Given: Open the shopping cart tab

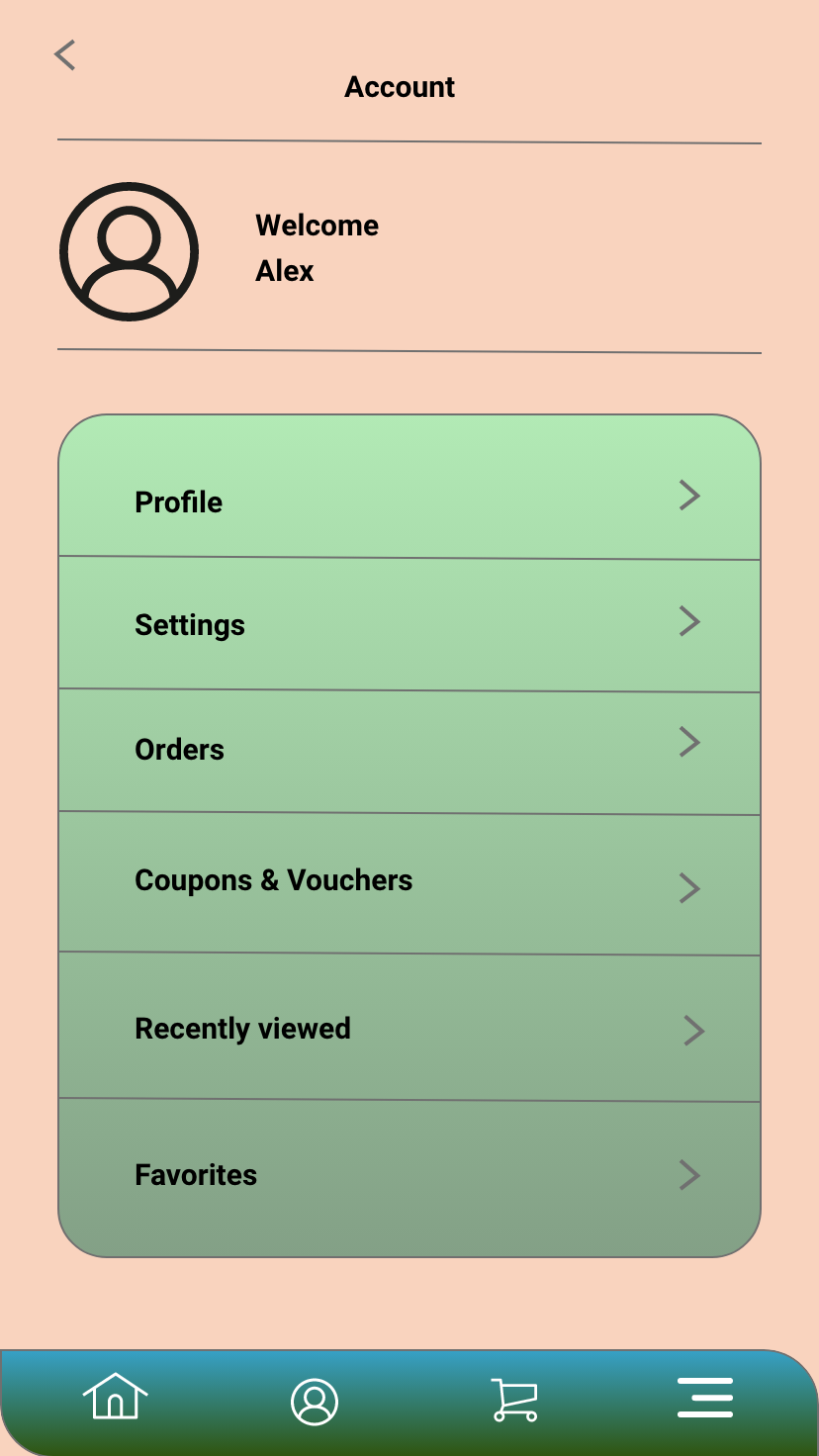Looking at the screenshot, I should pos(514,1401).
